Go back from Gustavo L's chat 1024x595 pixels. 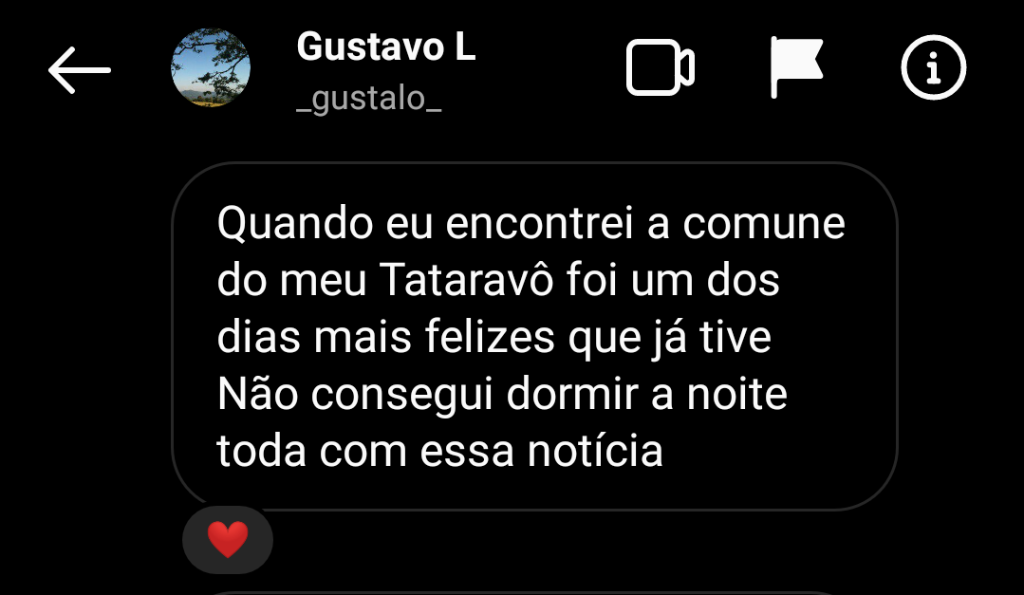(x=79, y=70)
